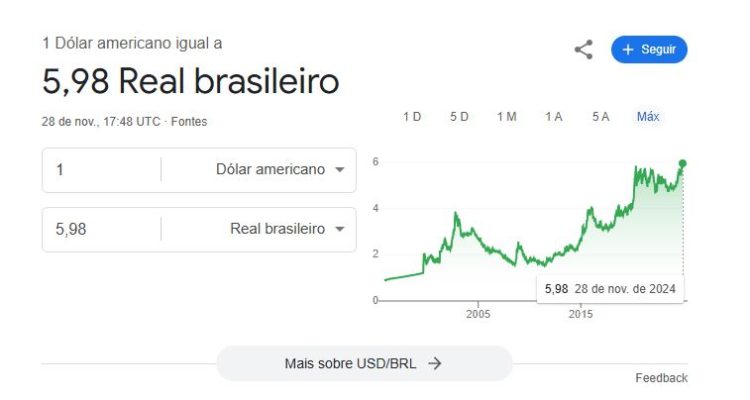750x400 pixels.
Task: Select the 5 D chart range
Action: pos(459,117)
